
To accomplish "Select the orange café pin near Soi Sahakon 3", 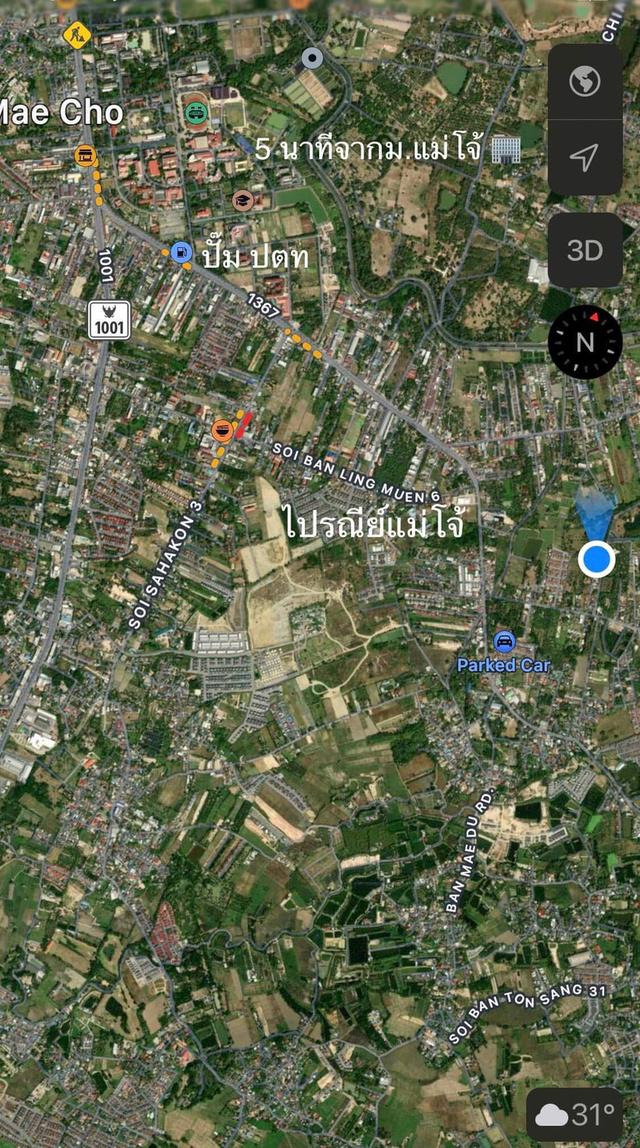I will coord(222,430).
